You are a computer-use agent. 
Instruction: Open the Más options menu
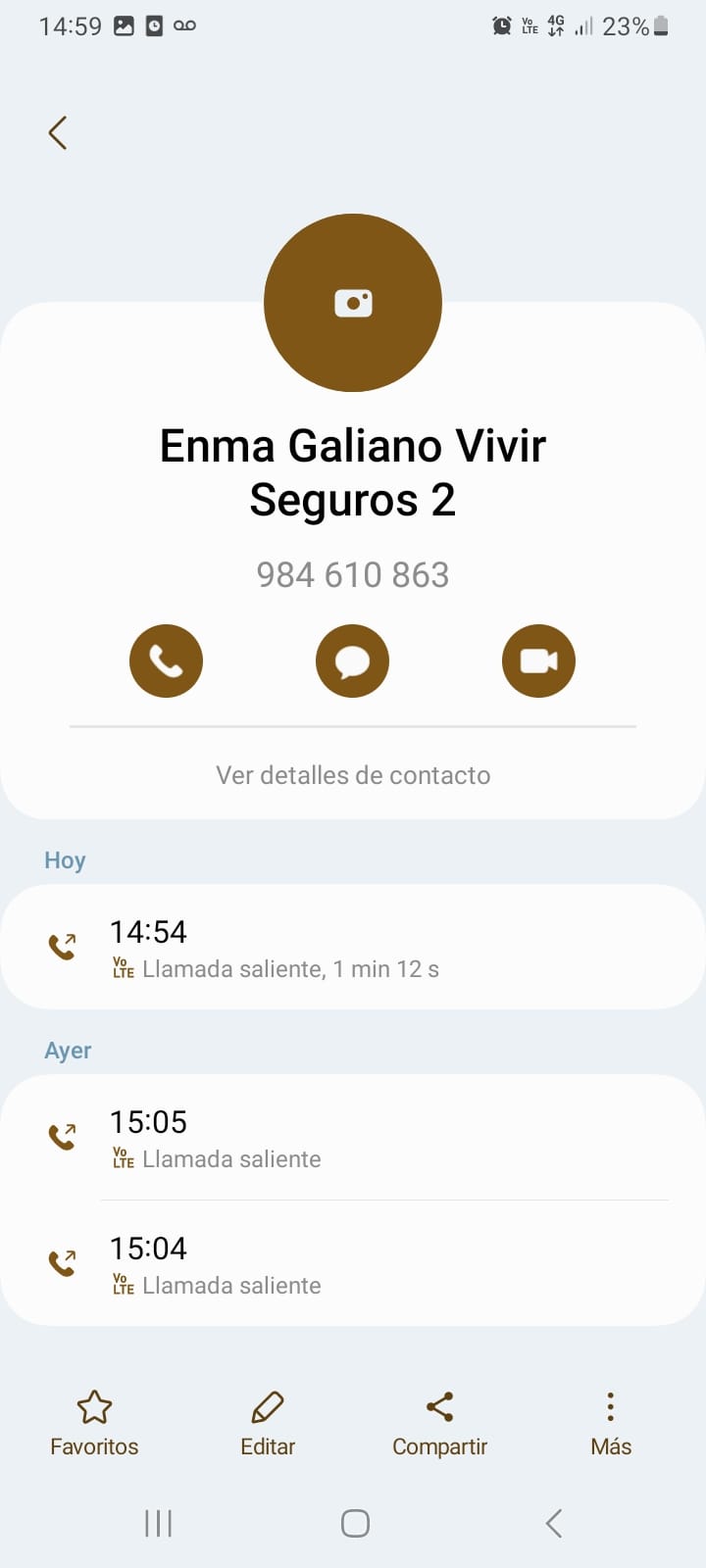click(x=611, y=1423)
